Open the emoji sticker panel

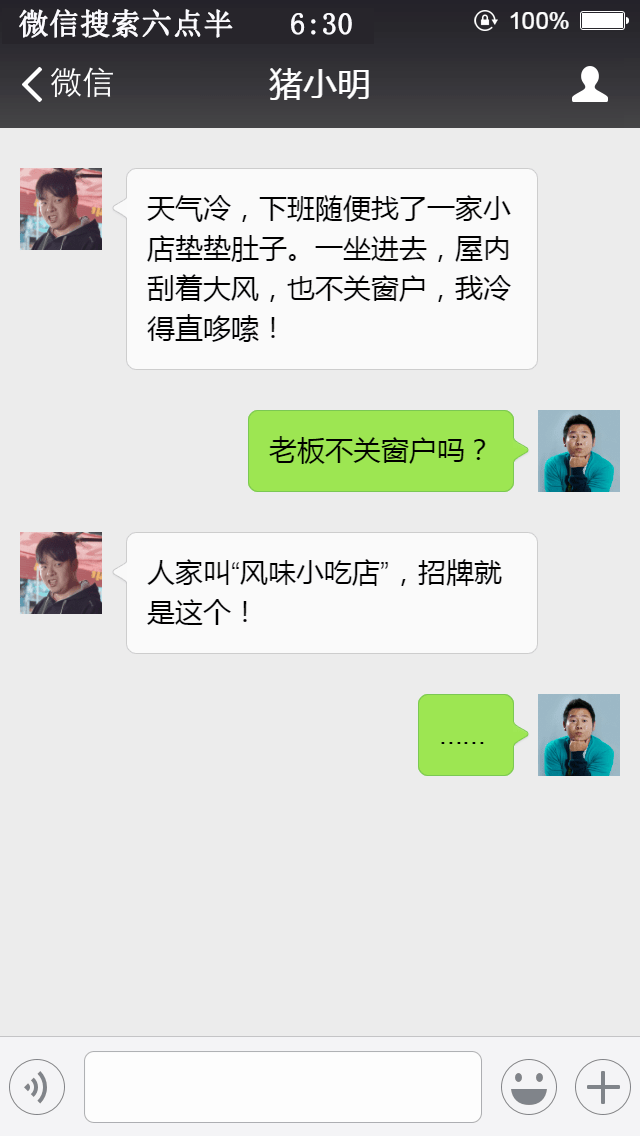pos(529,1087)
